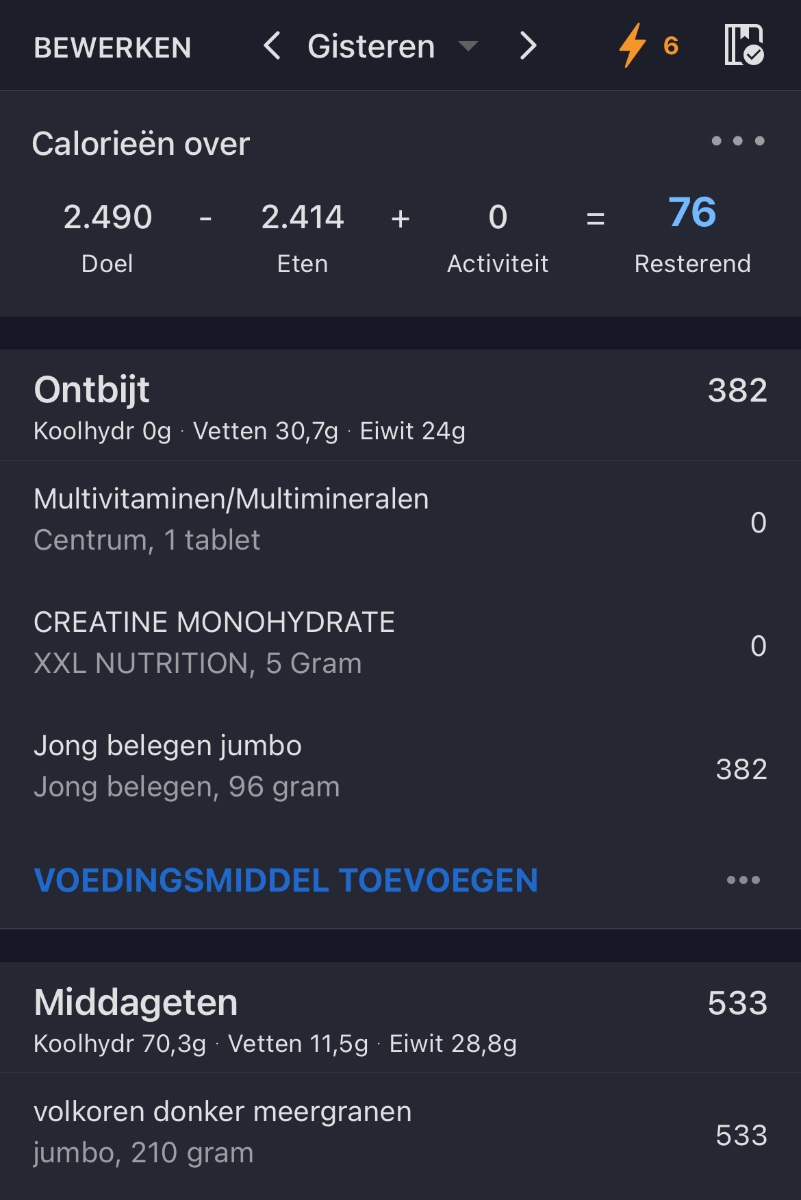Tap BEWERKEN to edit the diary
The width and height of the screenshot is (801, 1200).
pos(112,47)
